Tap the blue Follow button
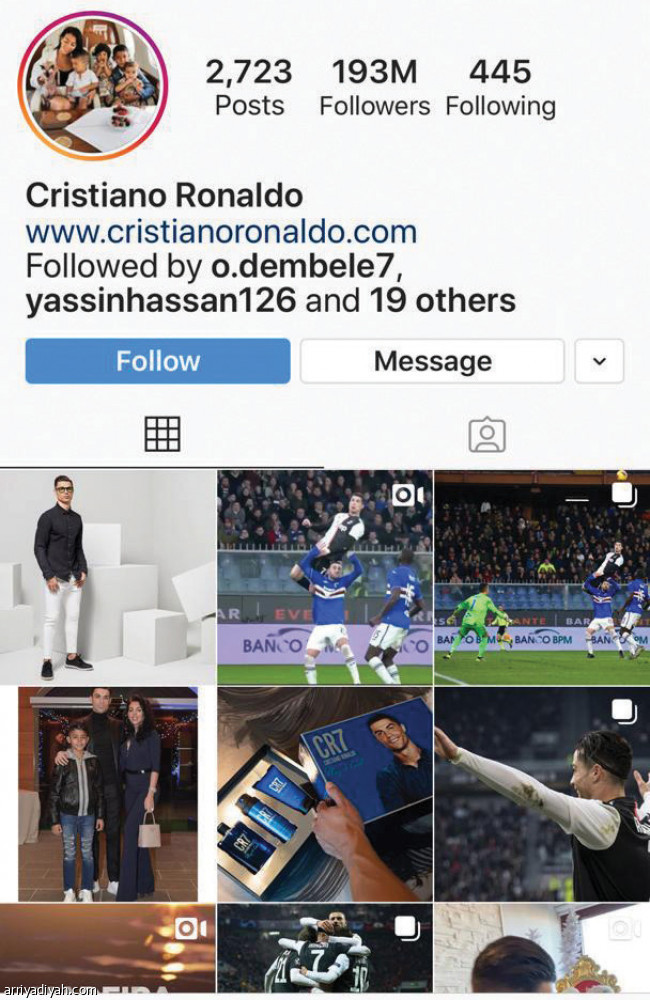Screen dimensions: 650x1000 [158, 361]
